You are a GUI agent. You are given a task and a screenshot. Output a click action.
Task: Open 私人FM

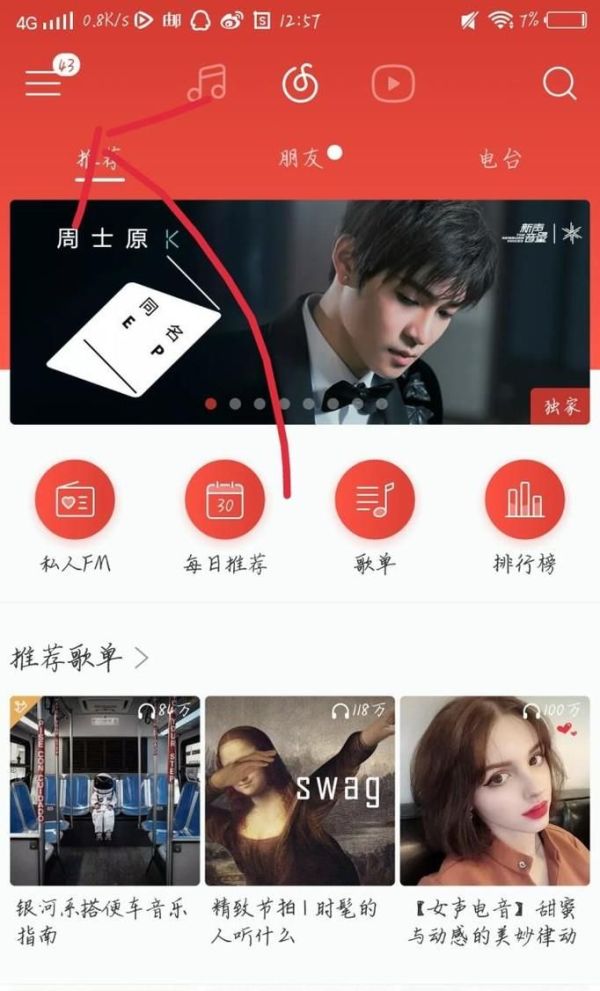click(75, 500)
